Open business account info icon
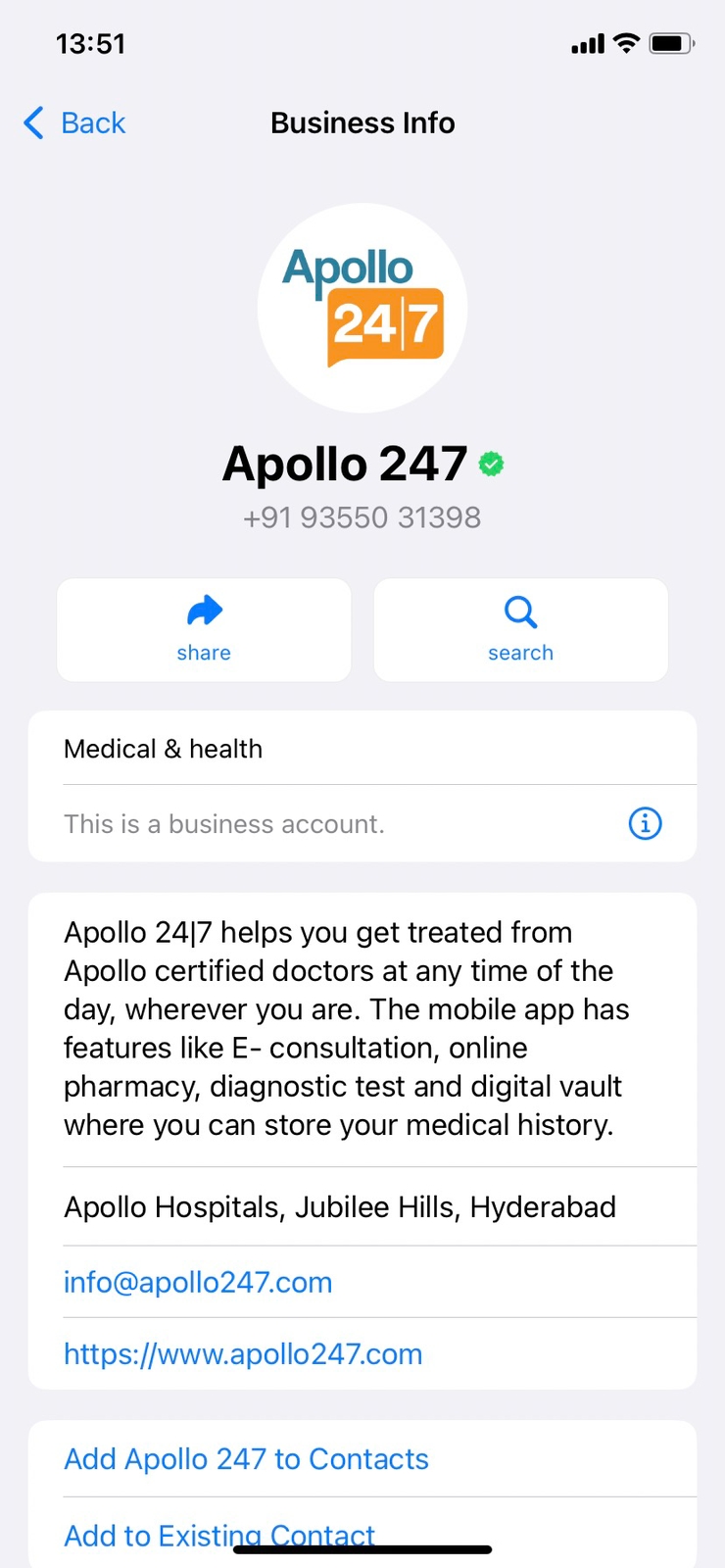725x1568 pixels. tap(645, 823)
